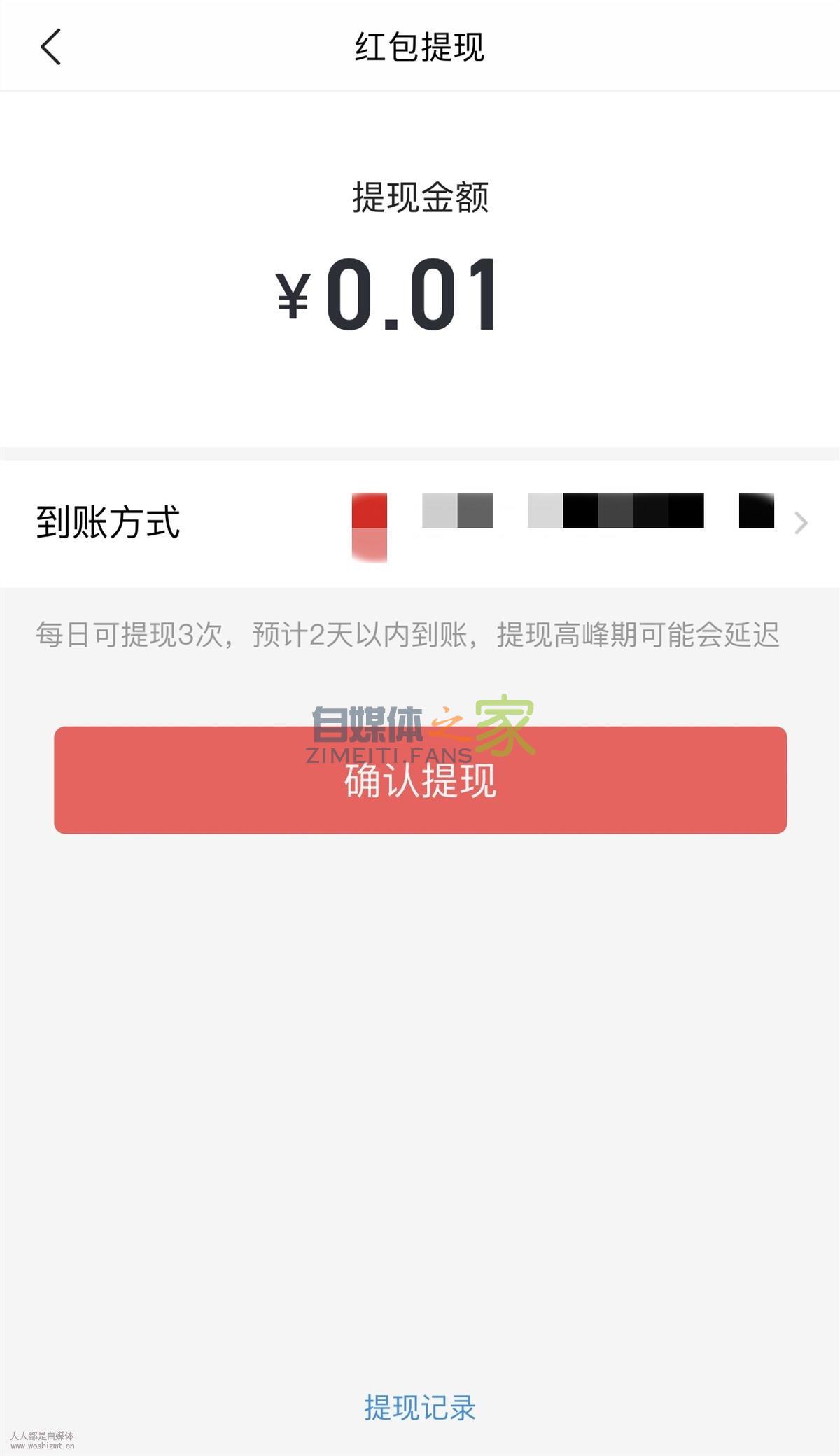Open the 到账方式 payment method row
Image resolution: width=840 pixels, height=1456 pixels.
coord(420,523)
